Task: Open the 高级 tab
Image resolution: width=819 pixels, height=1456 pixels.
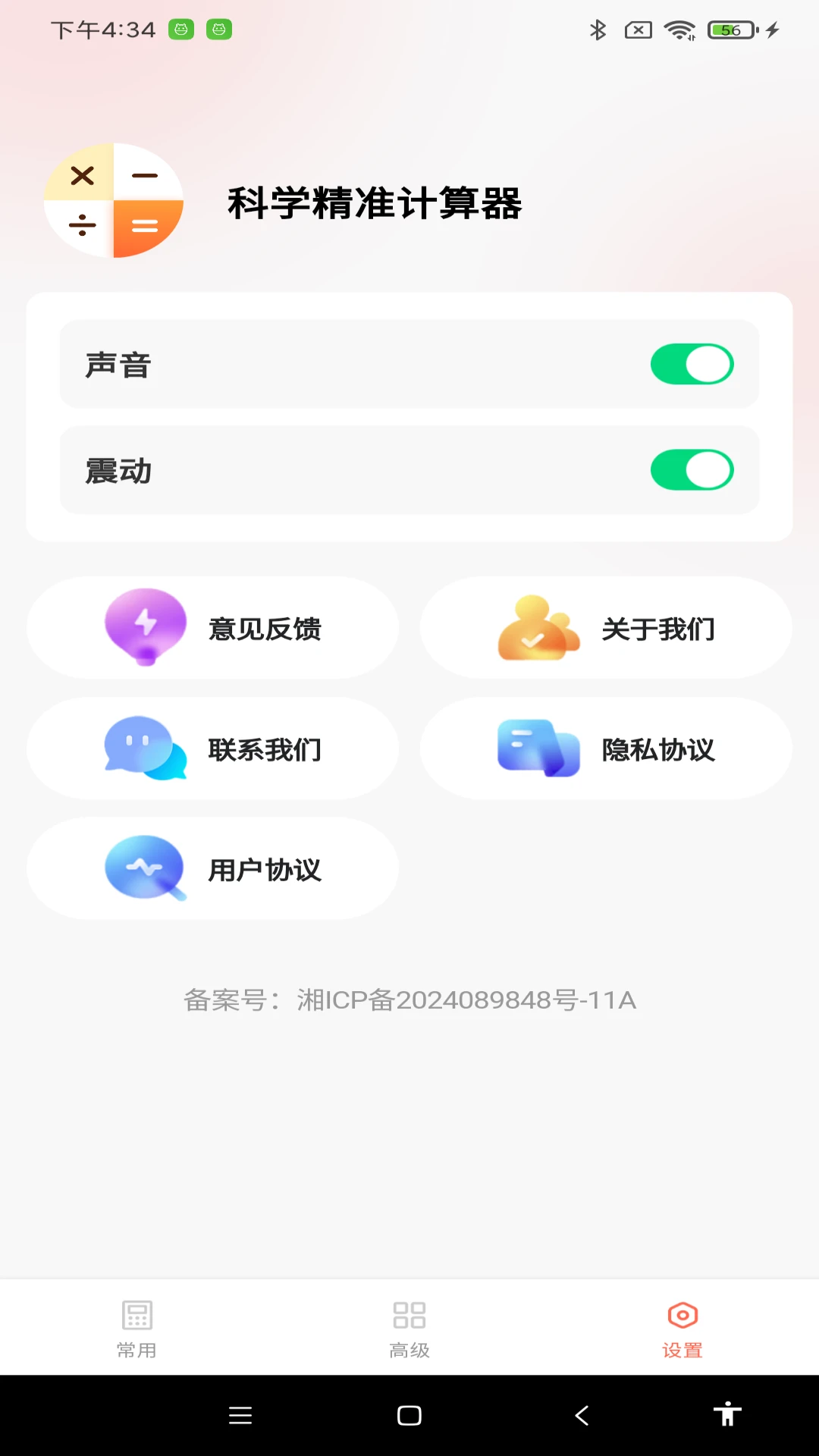Action: (x=409, y=1327)
